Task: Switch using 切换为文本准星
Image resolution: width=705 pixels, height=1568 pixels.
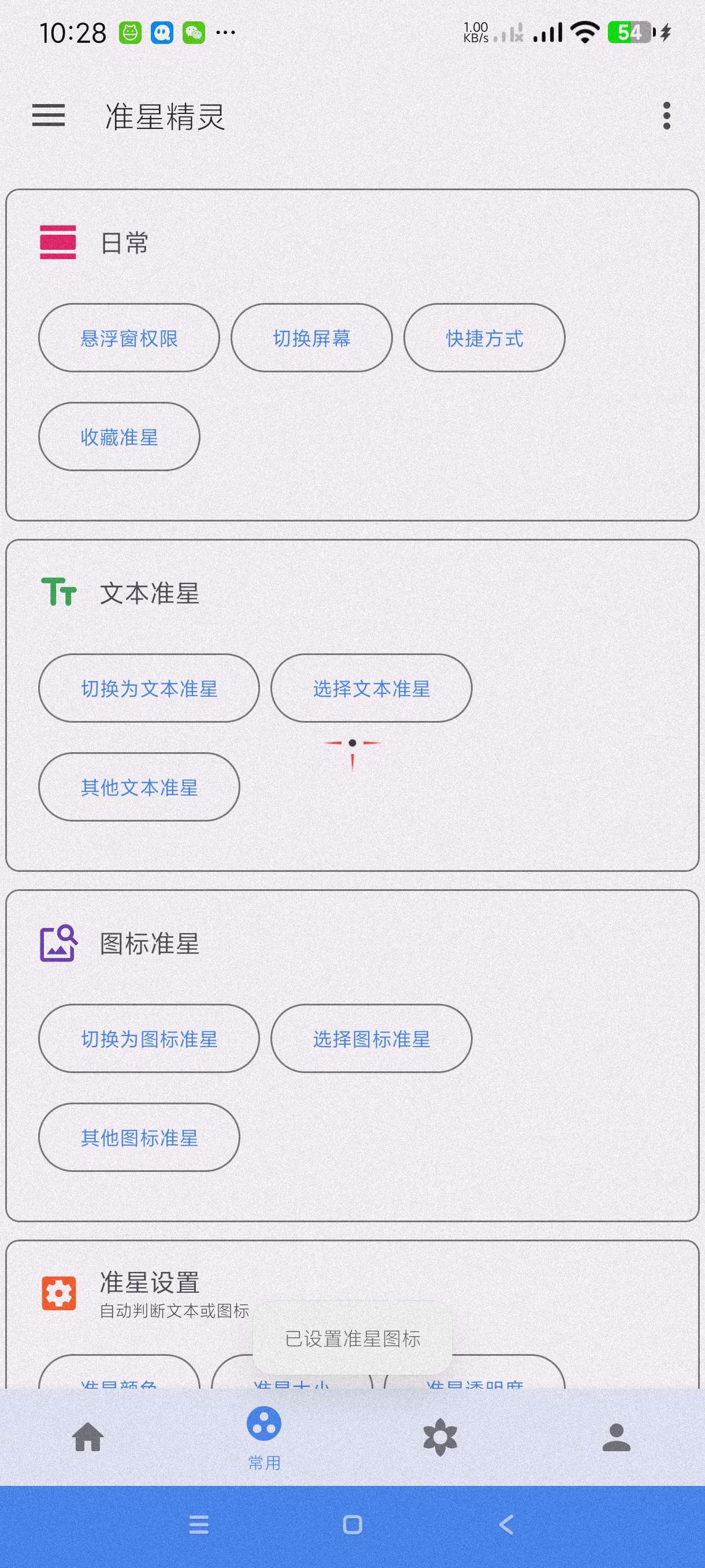Action: 149,689
